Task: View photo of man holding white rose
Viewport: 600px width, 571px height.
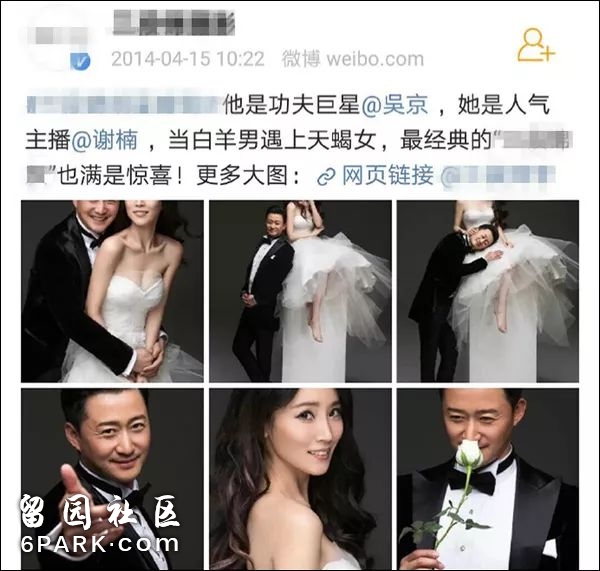Action: coord(487,479)
